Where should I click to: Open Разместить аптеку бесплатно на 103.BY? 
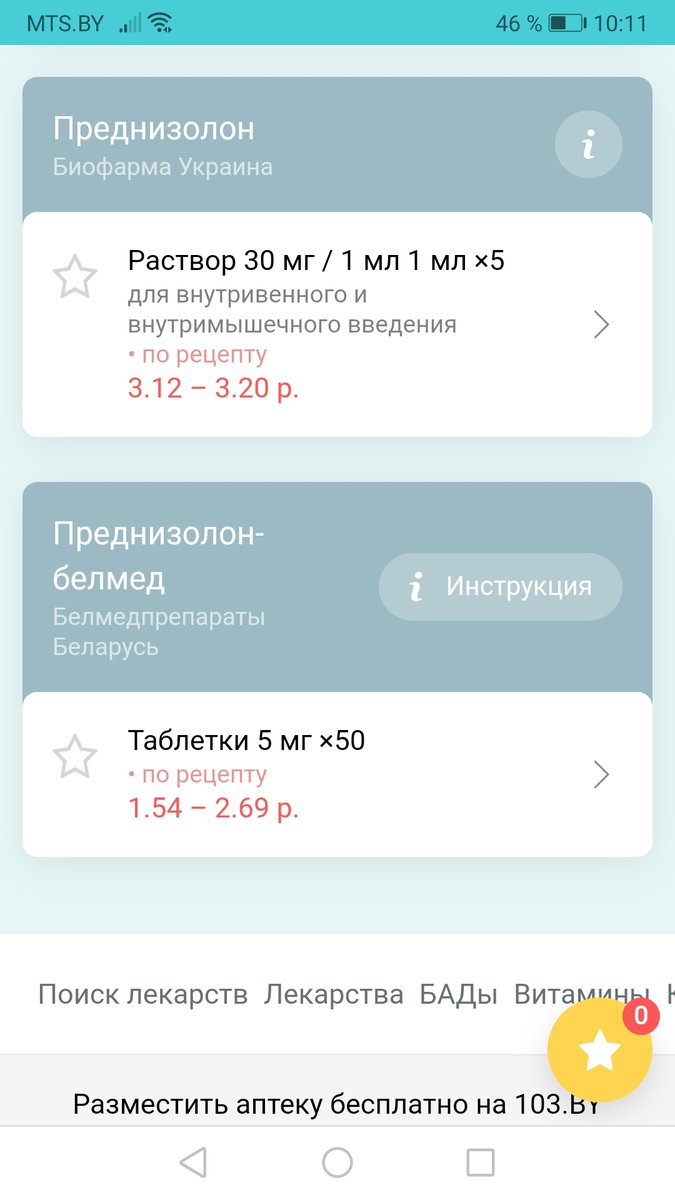tap(336, 1105)
